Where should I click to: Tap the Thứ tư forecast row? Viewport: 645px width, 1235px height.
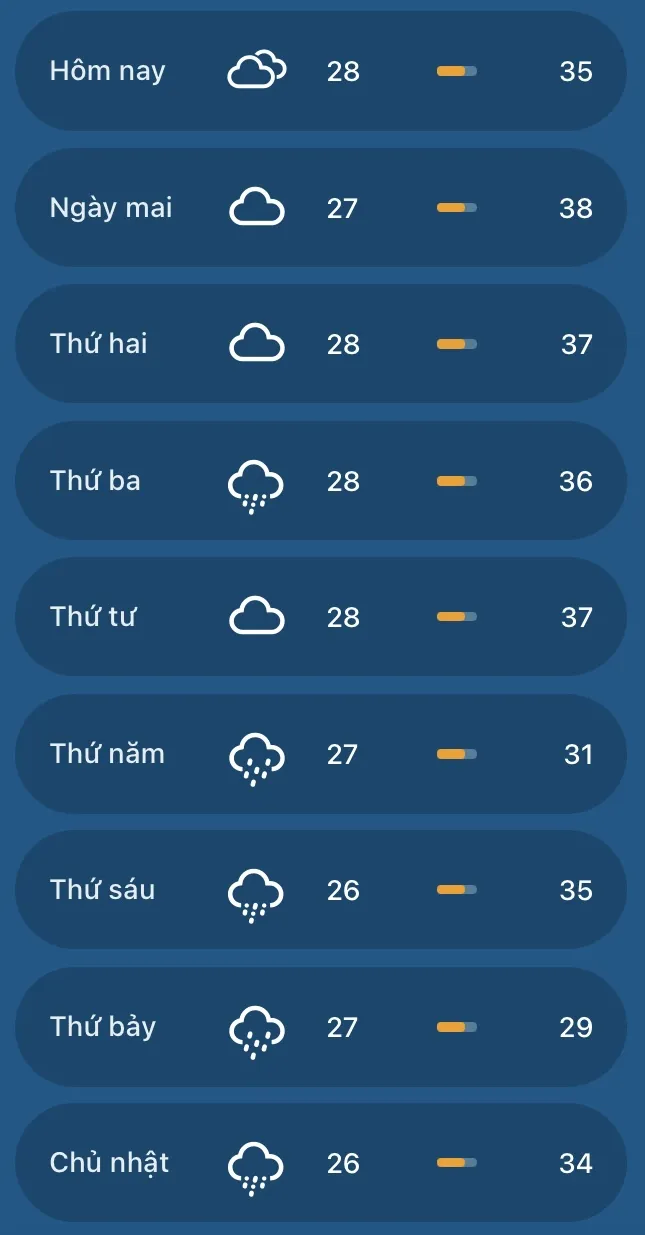pos(320,617)
